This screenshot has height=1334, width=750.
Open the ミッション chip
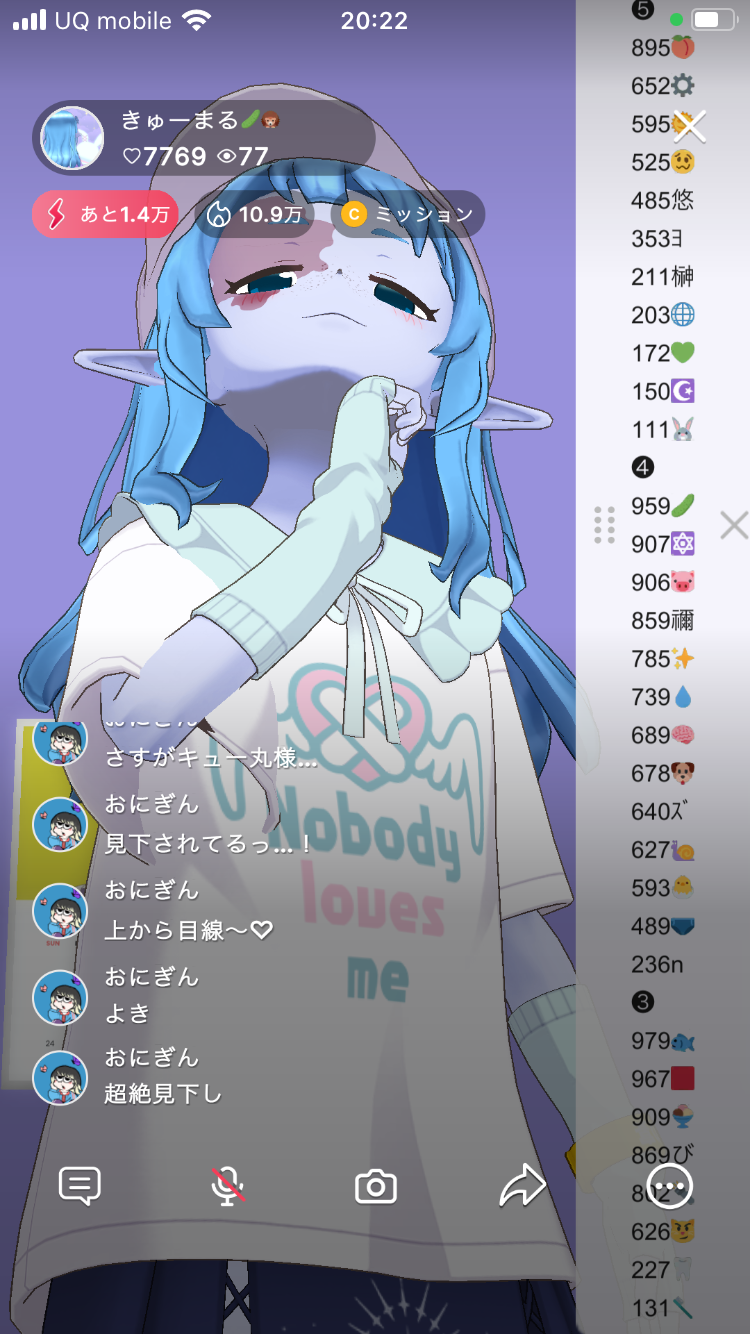(407, 214)
